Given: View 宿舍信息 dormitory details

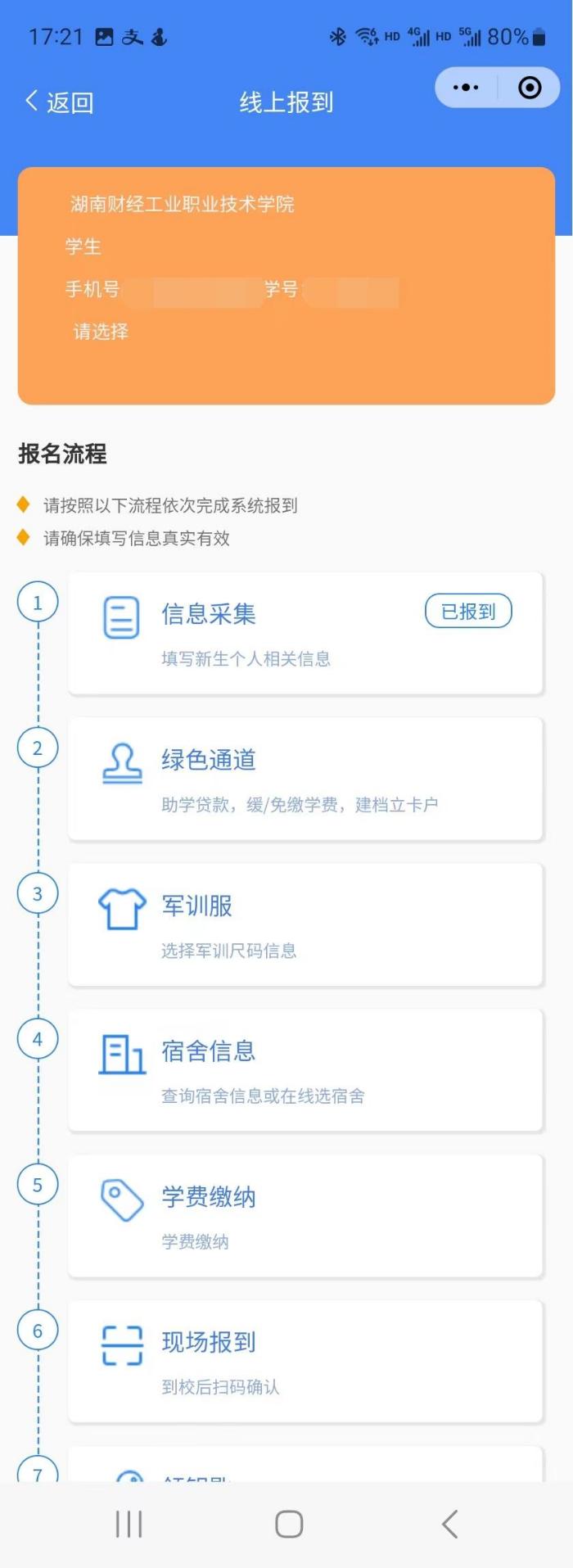Looking at the screenshot, I should click(x=305, y=1070).
